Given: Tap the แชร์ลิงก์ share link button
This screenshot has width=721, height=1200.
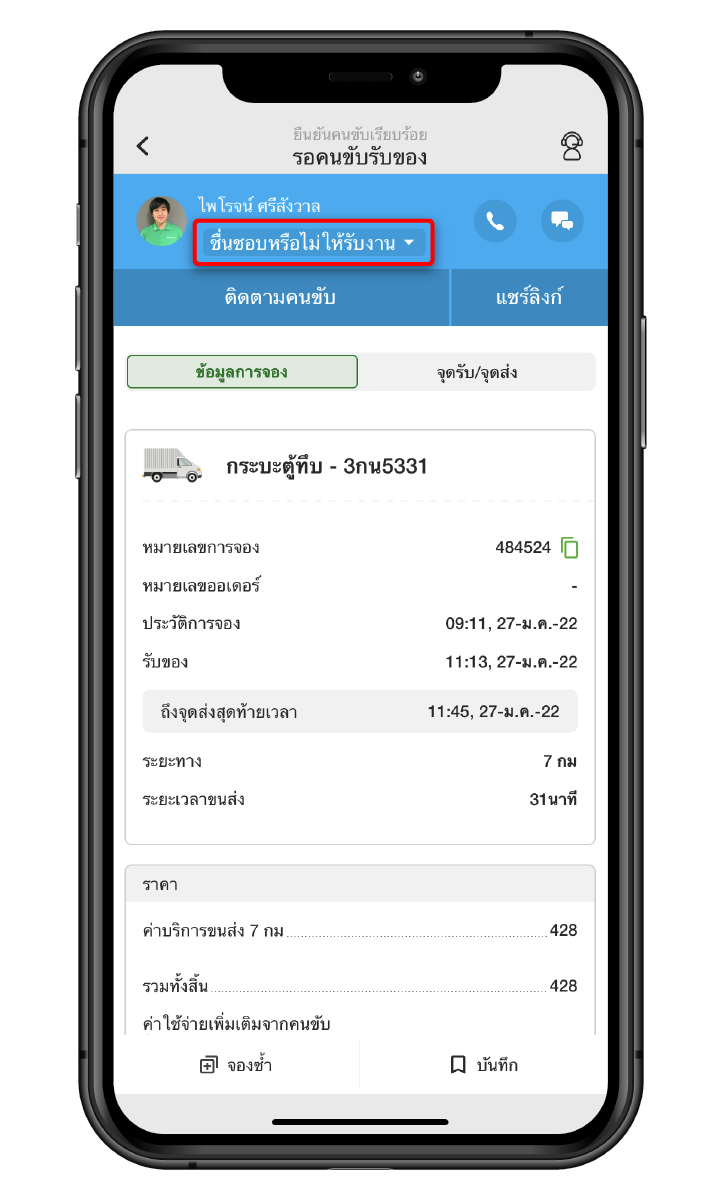Looking at the screenshot, I should pyautogui.click(x=529, y=297).
